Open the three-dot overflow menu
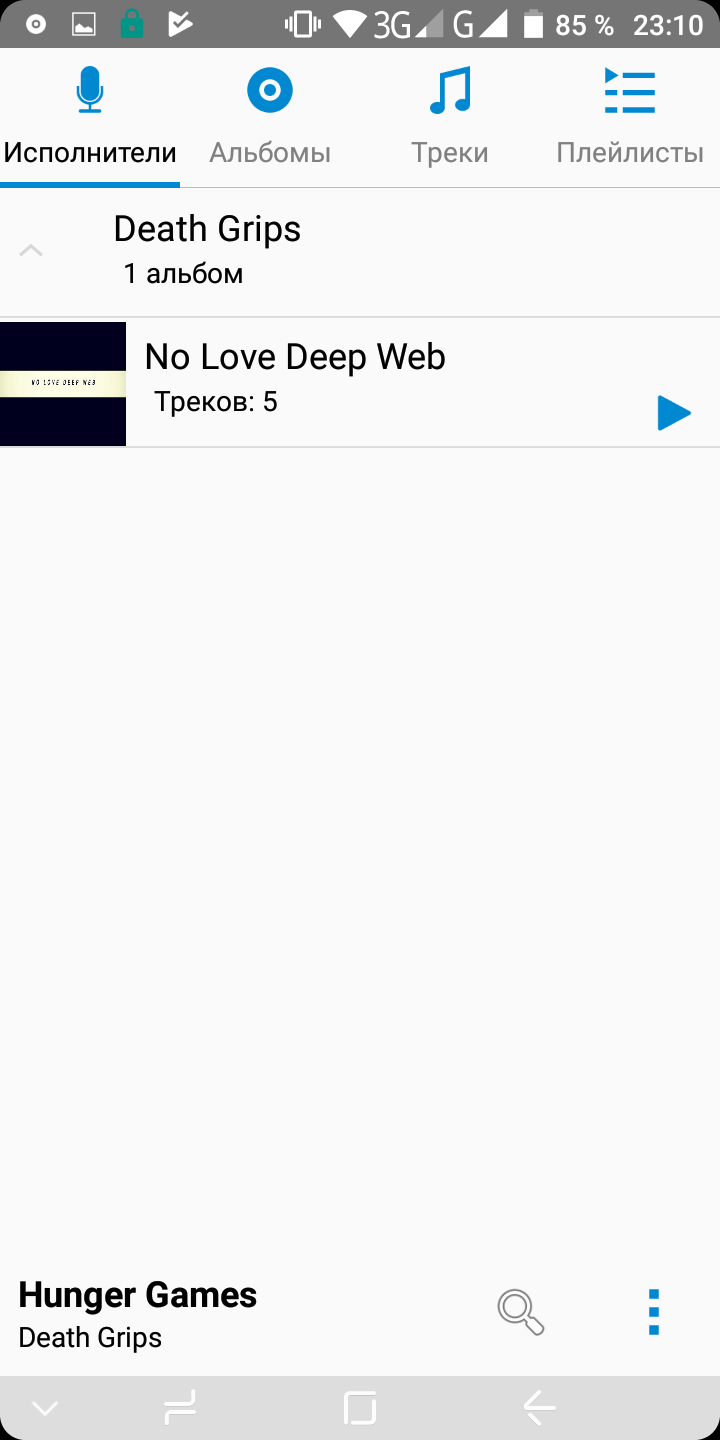The width and height of the screenshot is (720, 1440). [654, 1312]
